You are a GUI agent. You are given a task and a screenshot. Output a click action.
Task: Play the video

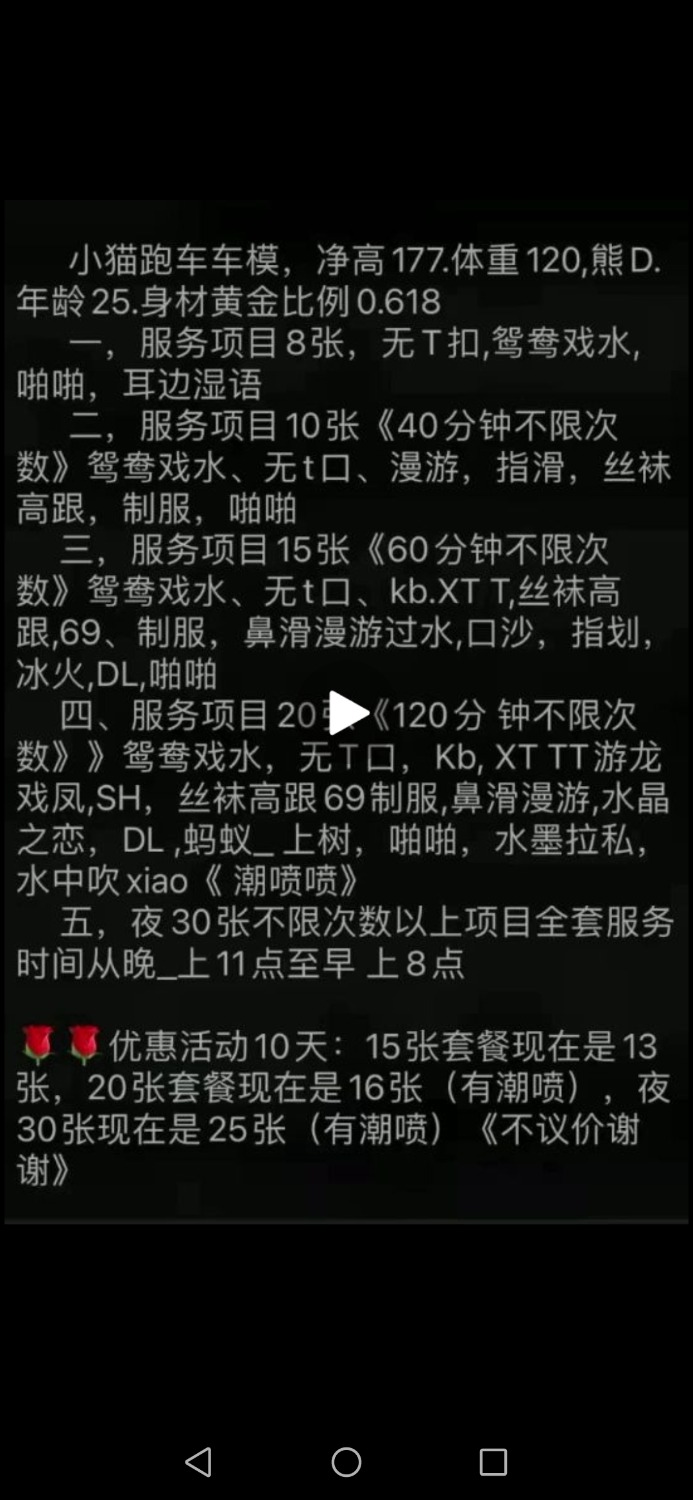click(347, 713)
